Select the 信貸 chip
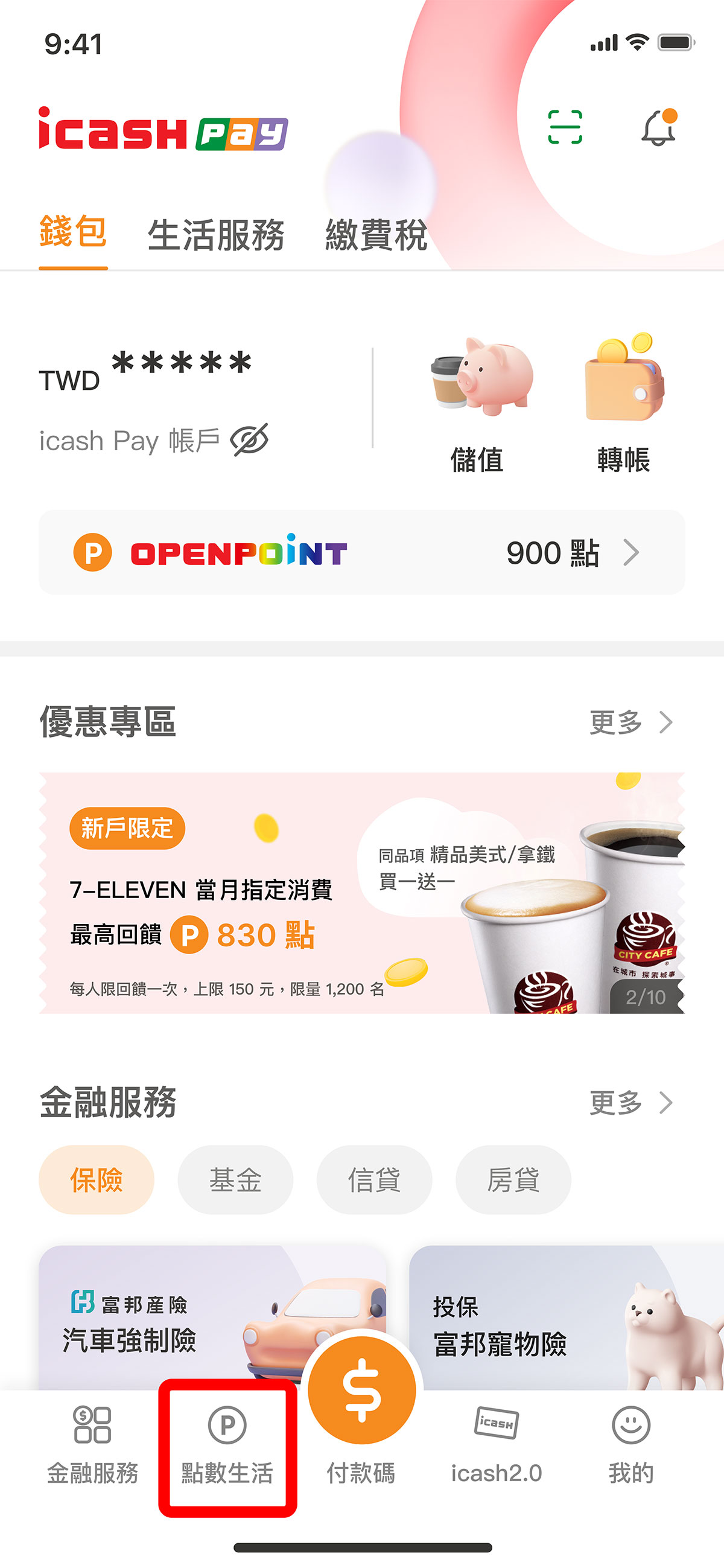The height and width of the screenshot is (1568, 724). pos(374,1180)
